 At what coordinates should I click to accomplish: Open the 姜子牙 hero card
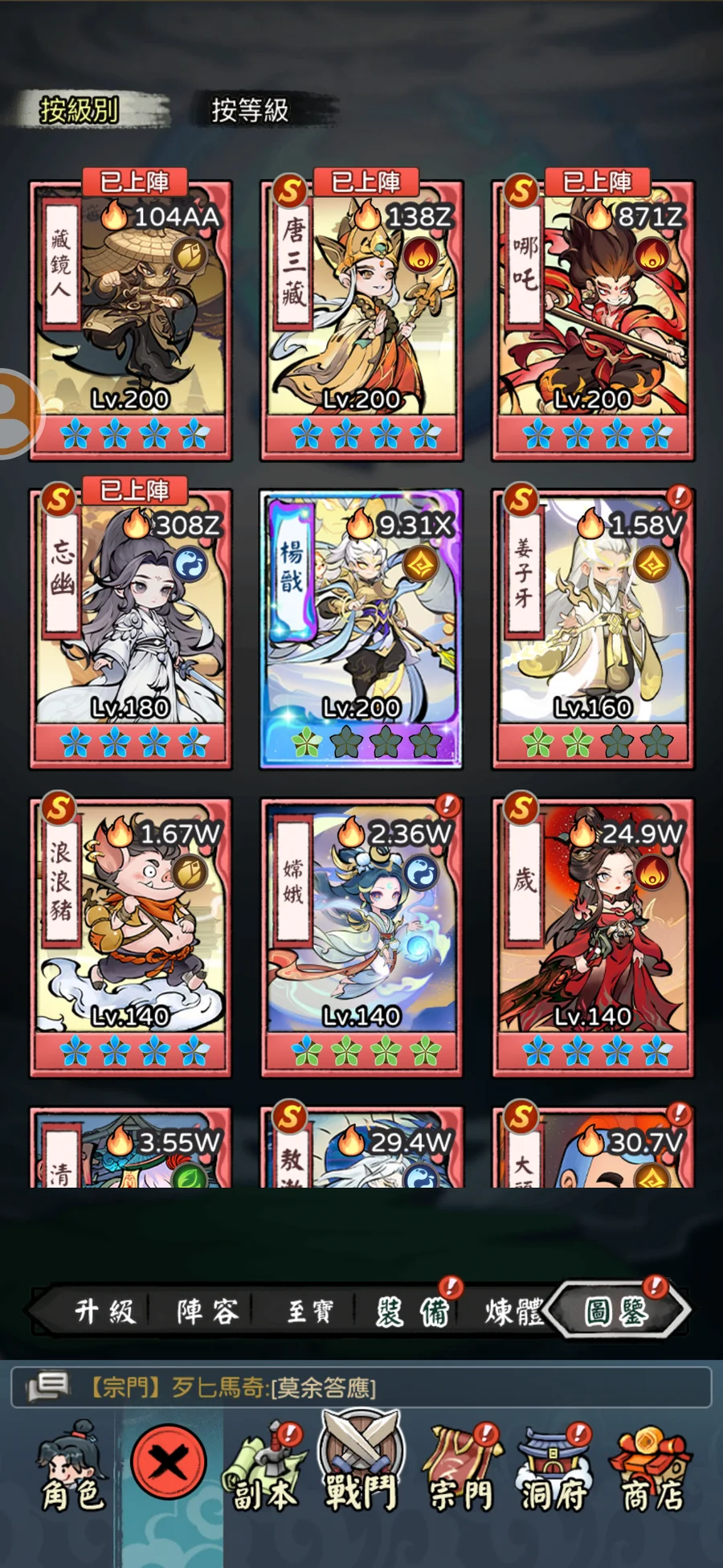click(x=593, y=629)
